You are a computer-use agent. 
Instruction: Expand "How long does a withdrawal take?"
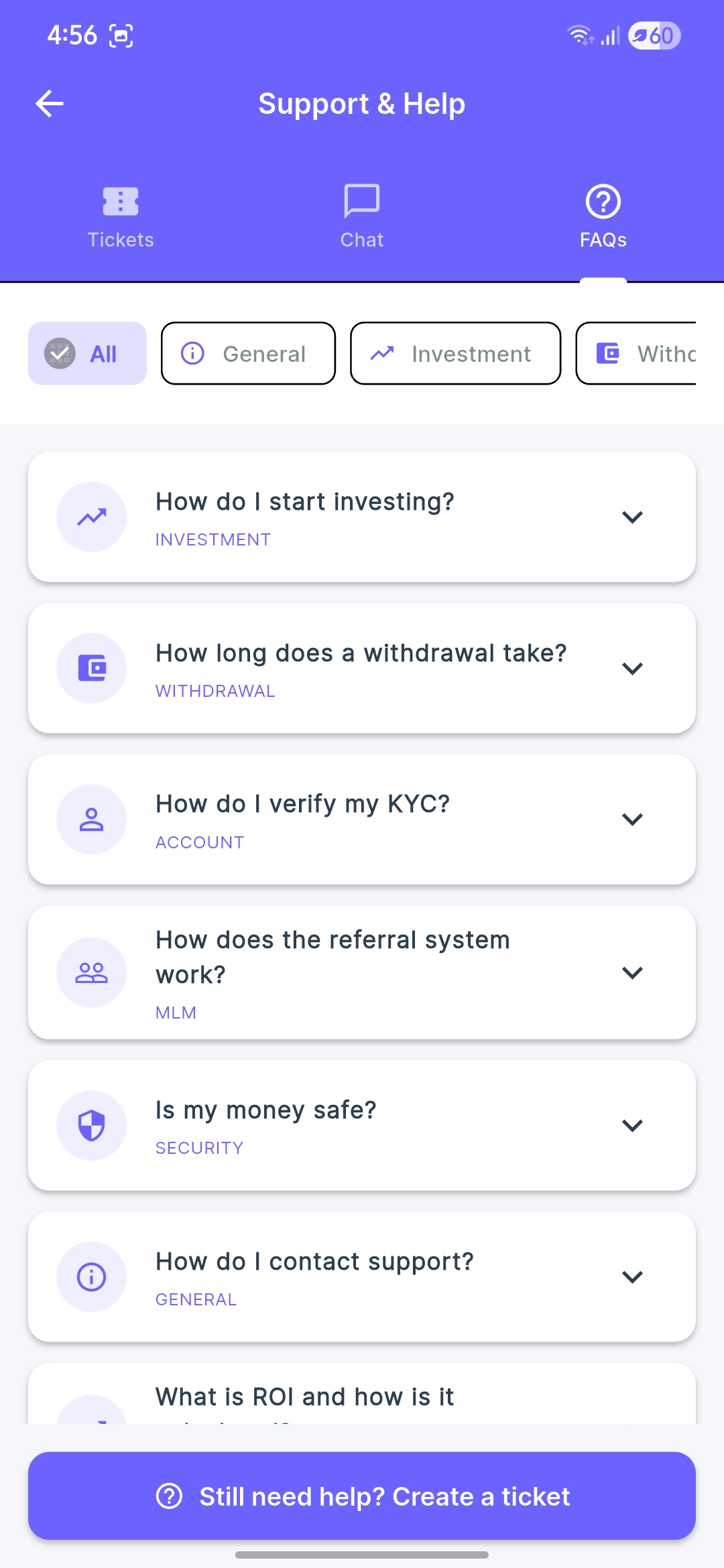[x=362, y=668]
